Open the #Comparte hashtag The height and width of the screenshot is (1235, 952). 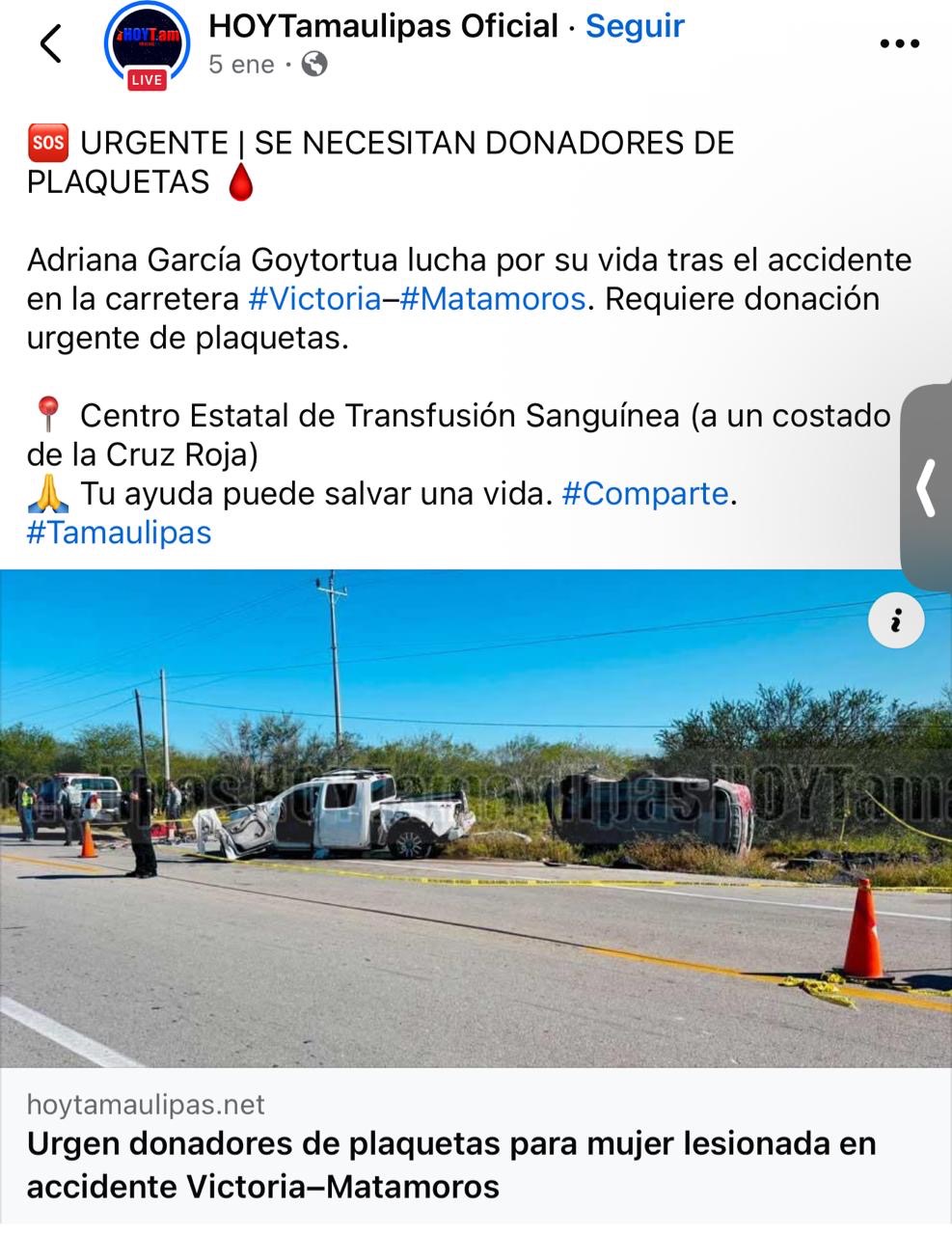(645, 494)
